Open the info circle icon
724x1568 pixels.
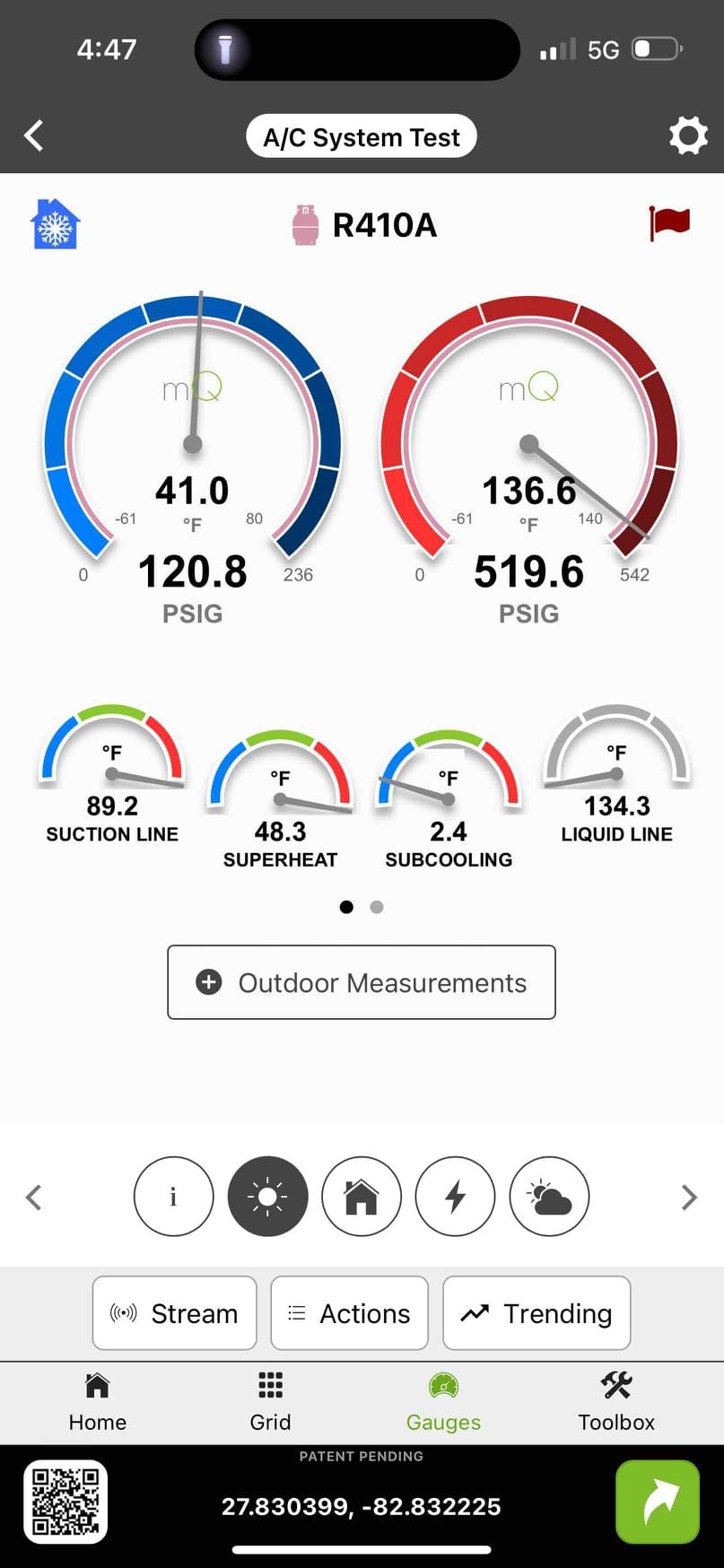point(173,1197)
